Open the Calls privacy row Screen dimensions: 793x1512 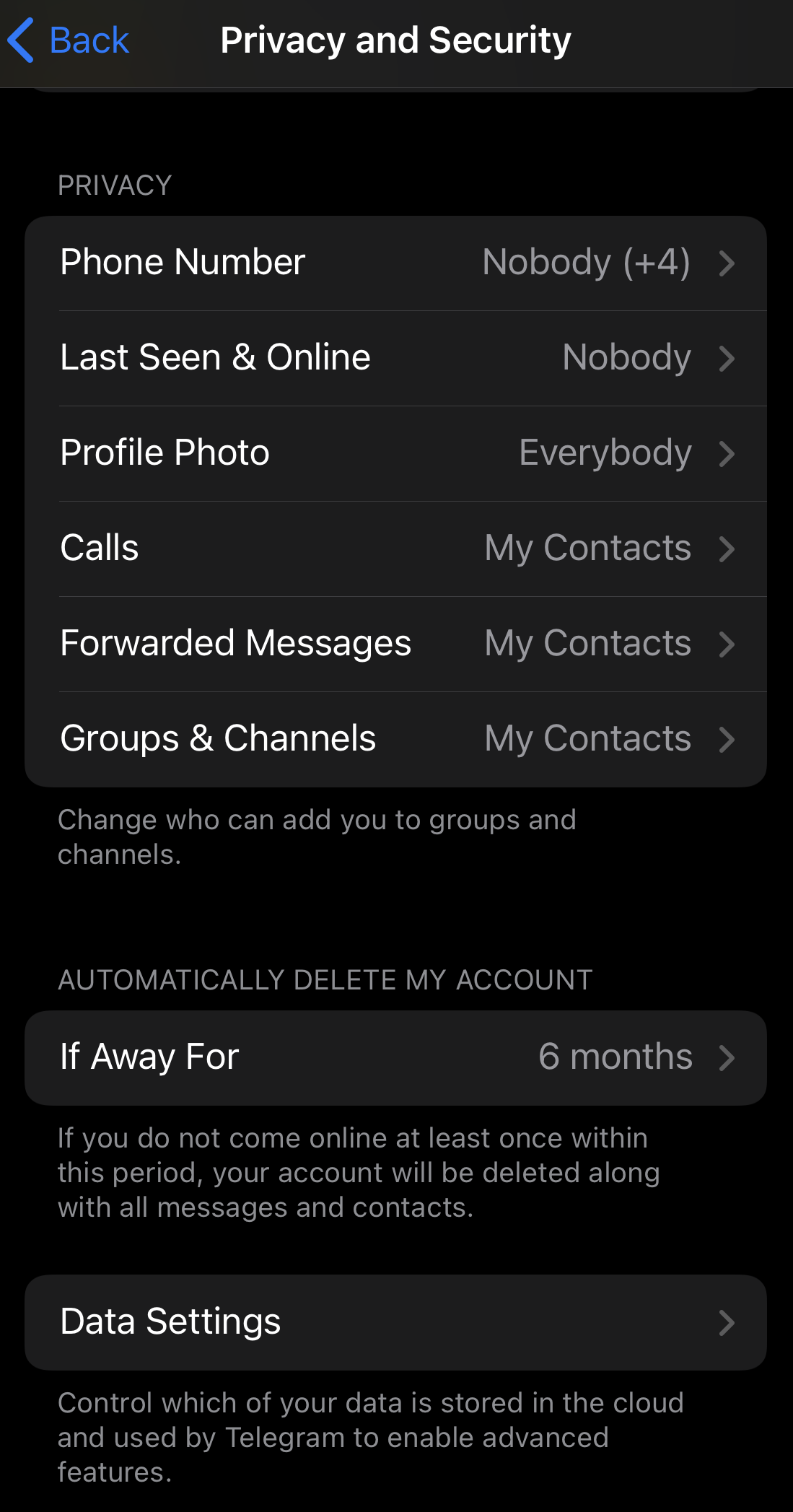[395, 549]
